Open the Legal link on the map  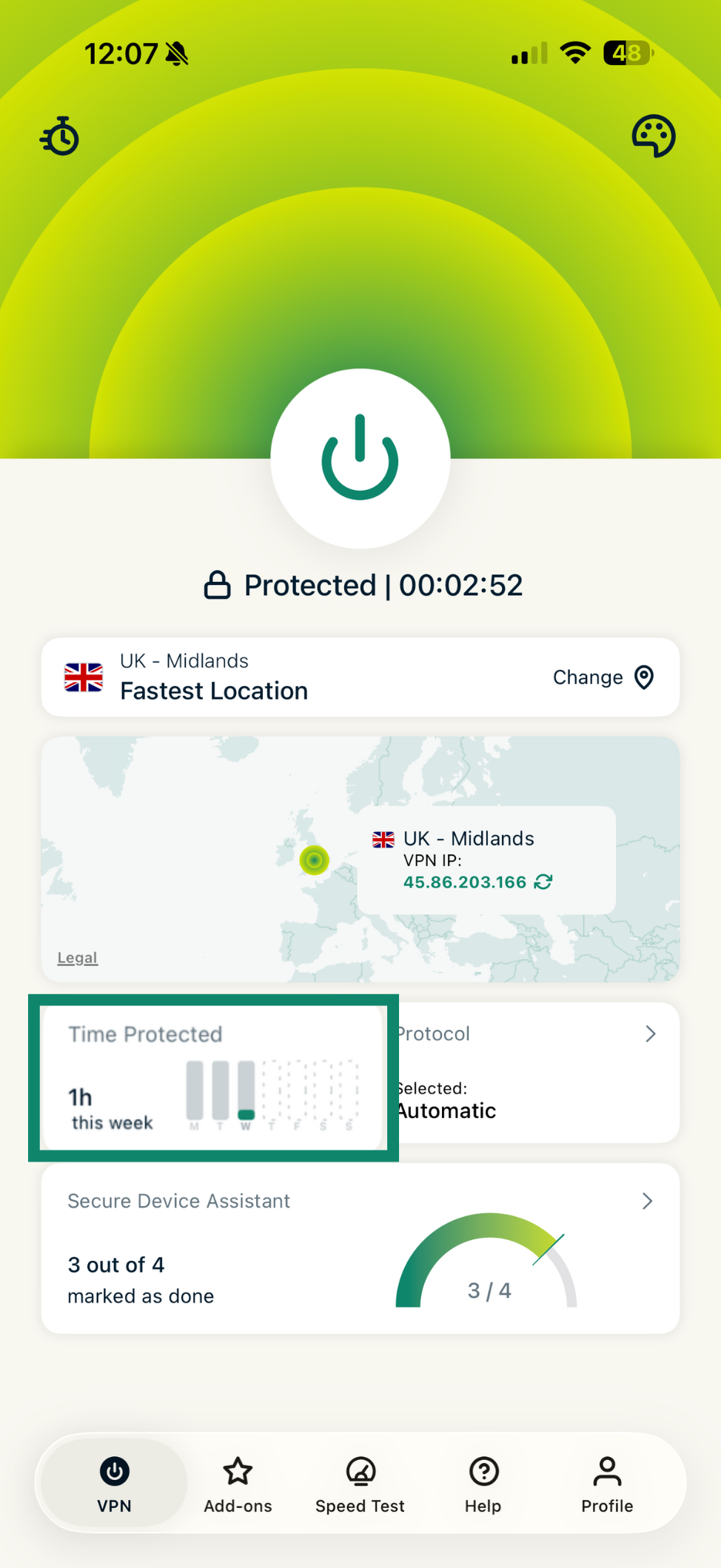click(77, 957)
